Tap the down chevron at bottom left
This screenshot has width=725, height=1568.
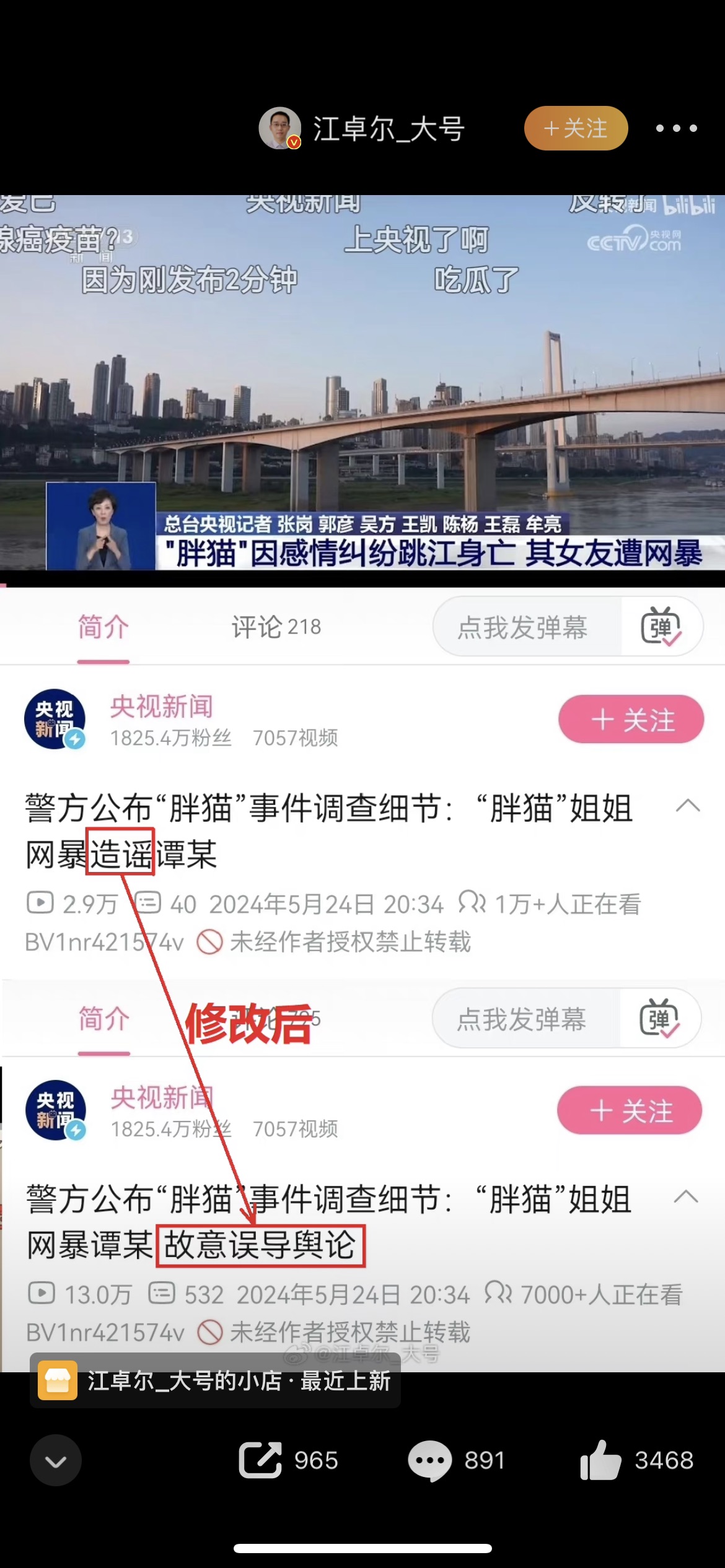pos(55,1460)
